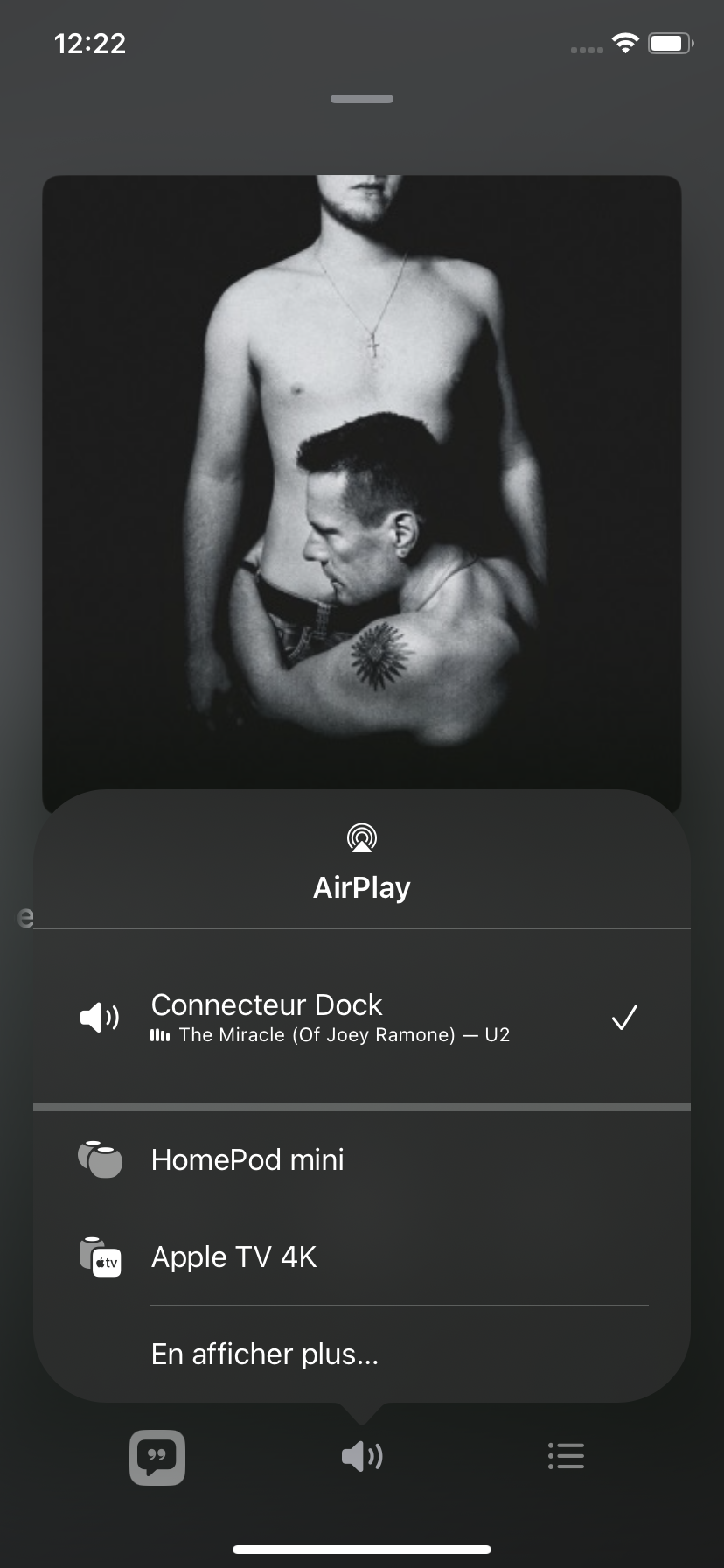Choose HomePod mini for AirPlay
The image size is (724, 1568).
362,1159
